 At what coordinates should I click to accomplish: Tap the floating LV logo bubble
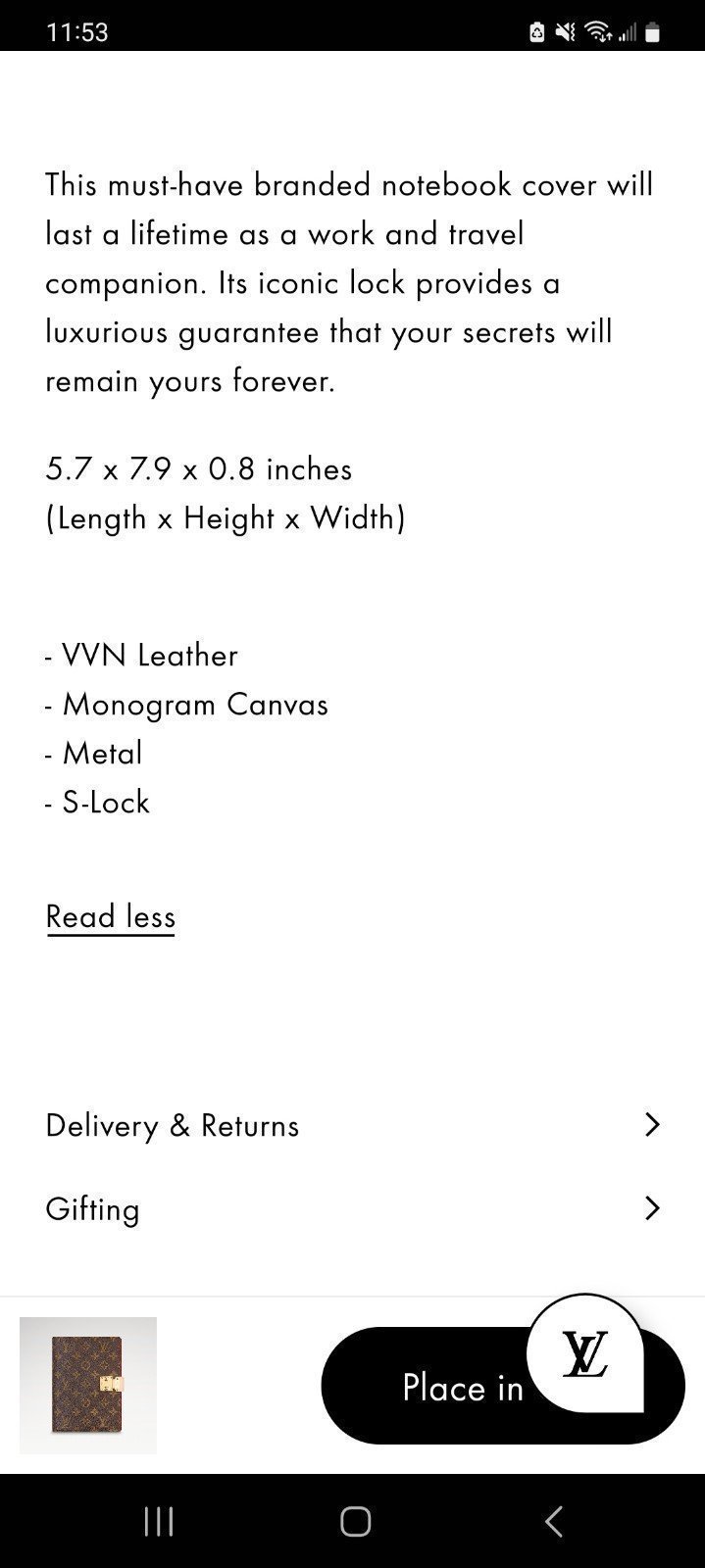[585, 1354]
